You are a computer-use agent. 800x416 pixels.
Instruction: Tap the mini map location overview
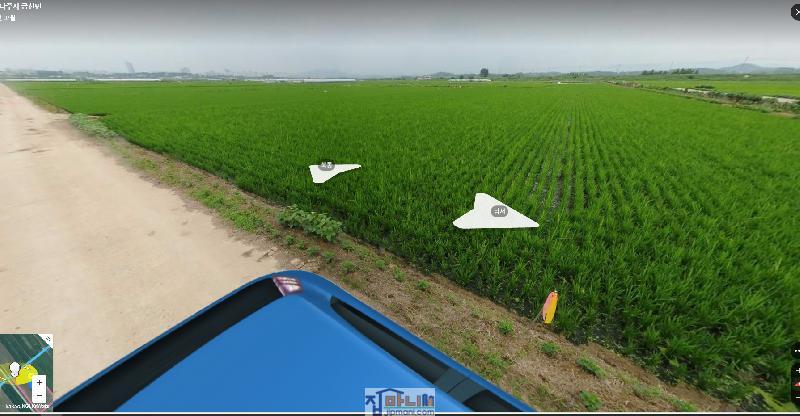pos(18,358)
